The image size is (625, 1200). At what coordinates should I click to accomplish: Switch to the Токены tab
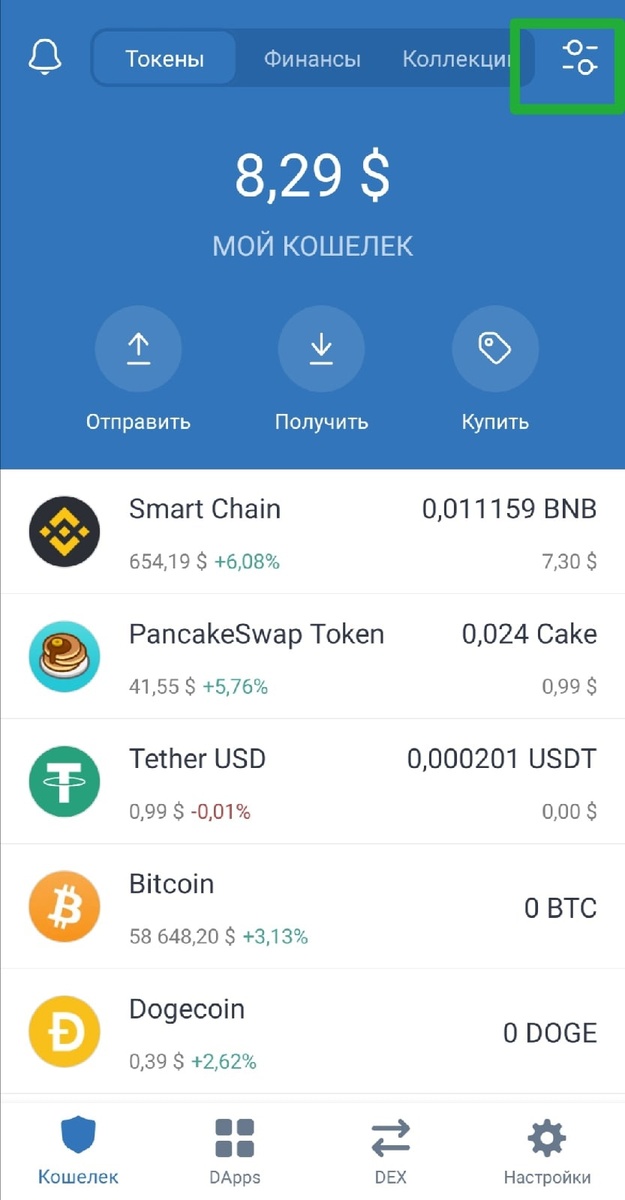[165, 59]
